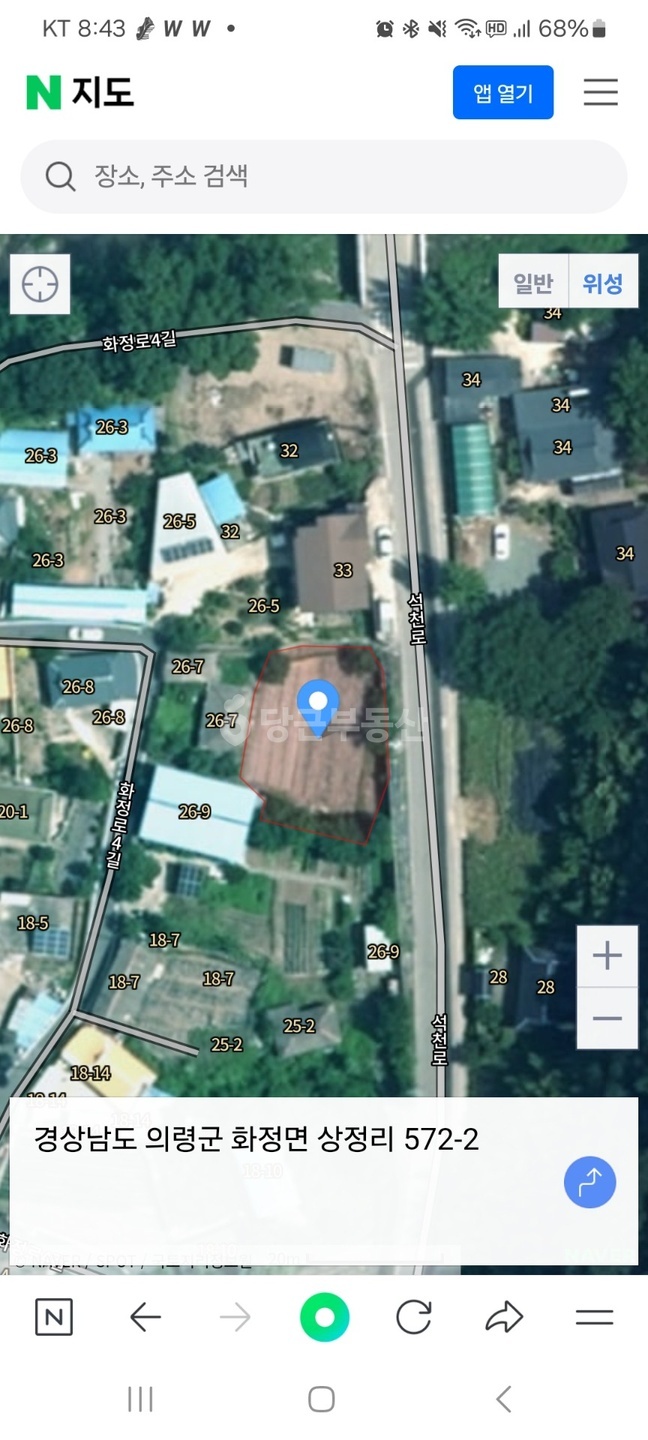
Task: Open Naver home in browser toolbar
Action: pyautogui.click(x=54, y=1317)
